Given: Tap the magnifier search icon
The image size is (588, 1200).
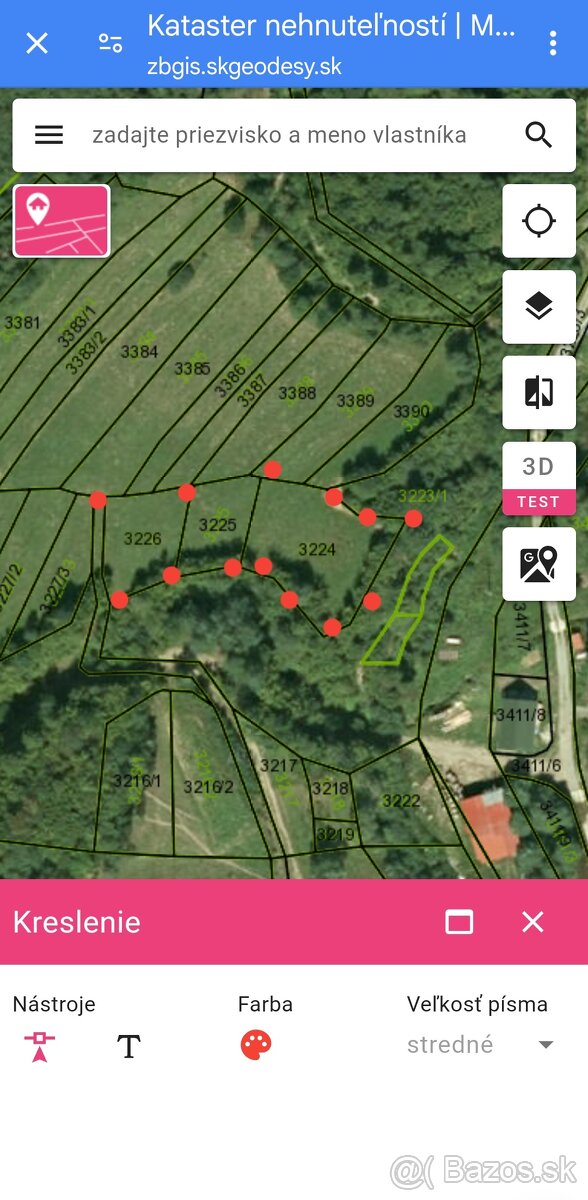Looking at the screenshot, I should tap(539, 135).
